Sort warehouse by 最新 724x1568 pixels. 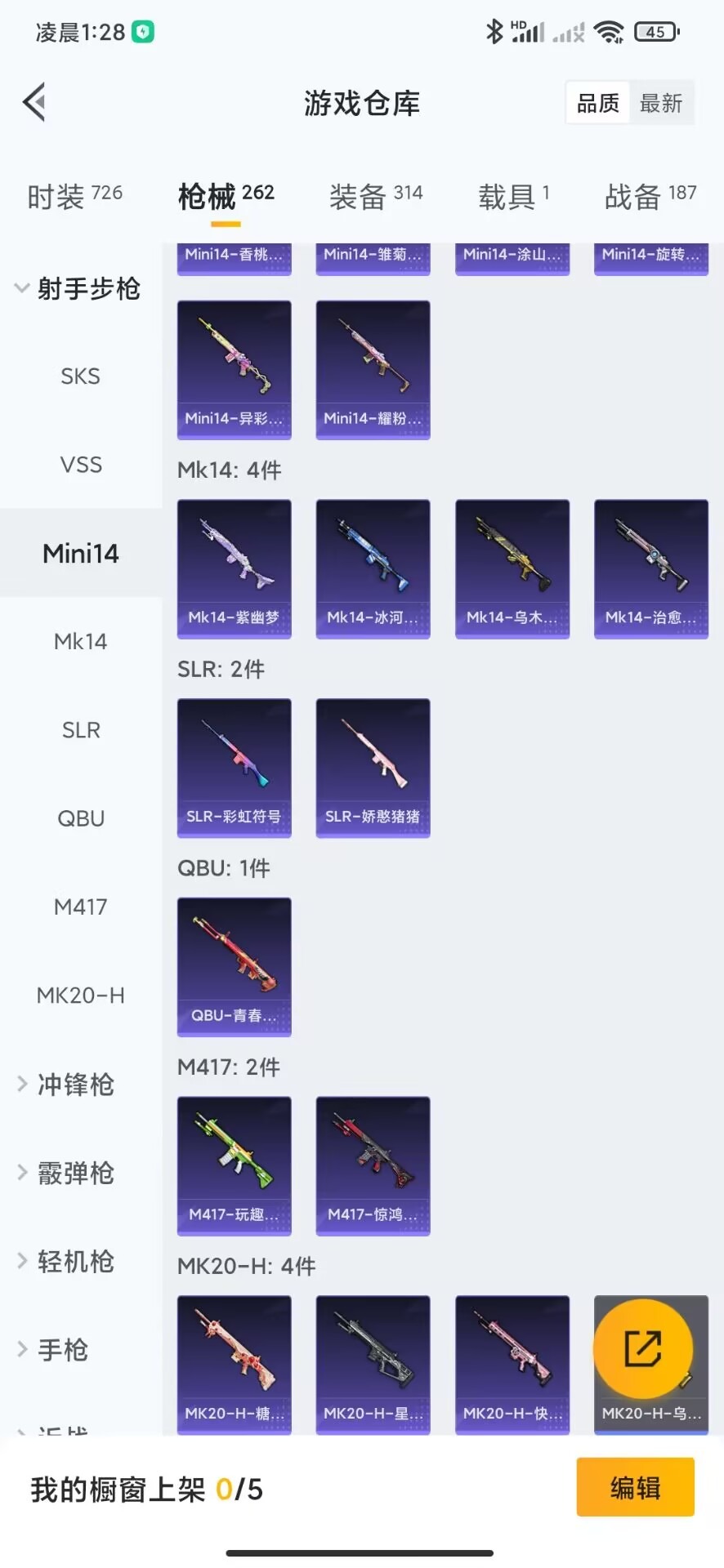click(x=660, y=104)
